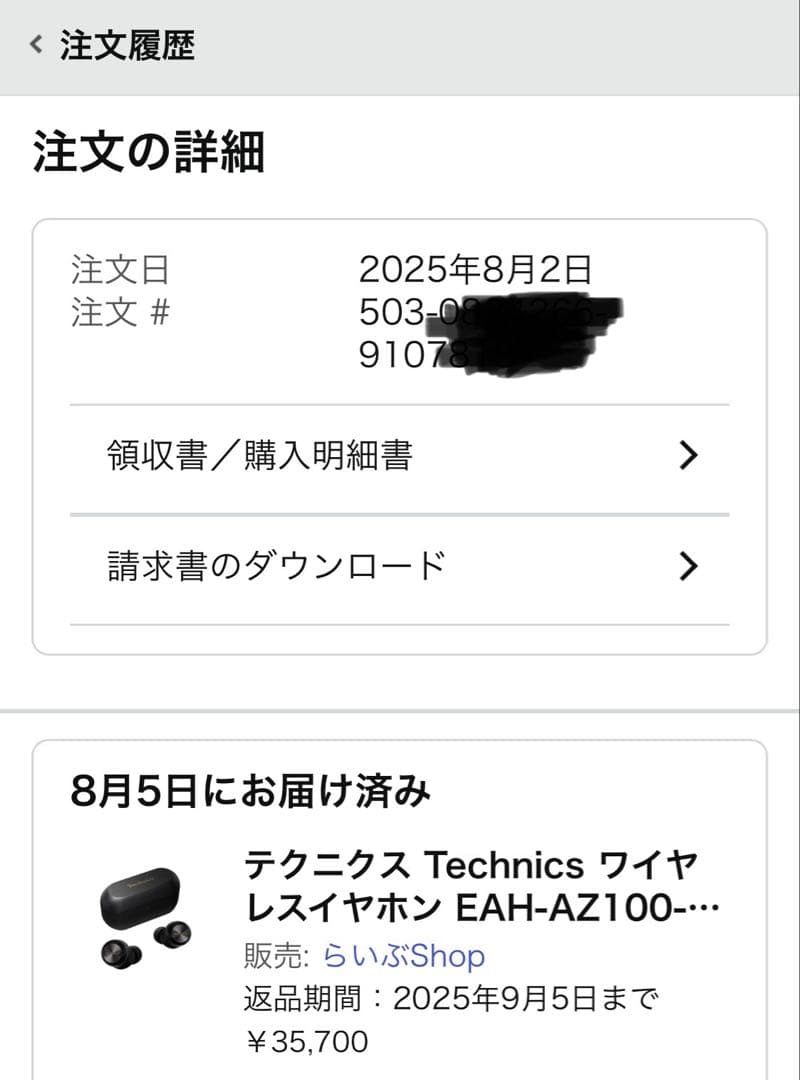This screenshot has height=1080, width=800.
Task: Expand the receipt options row
Action: (x=400, y=456)
